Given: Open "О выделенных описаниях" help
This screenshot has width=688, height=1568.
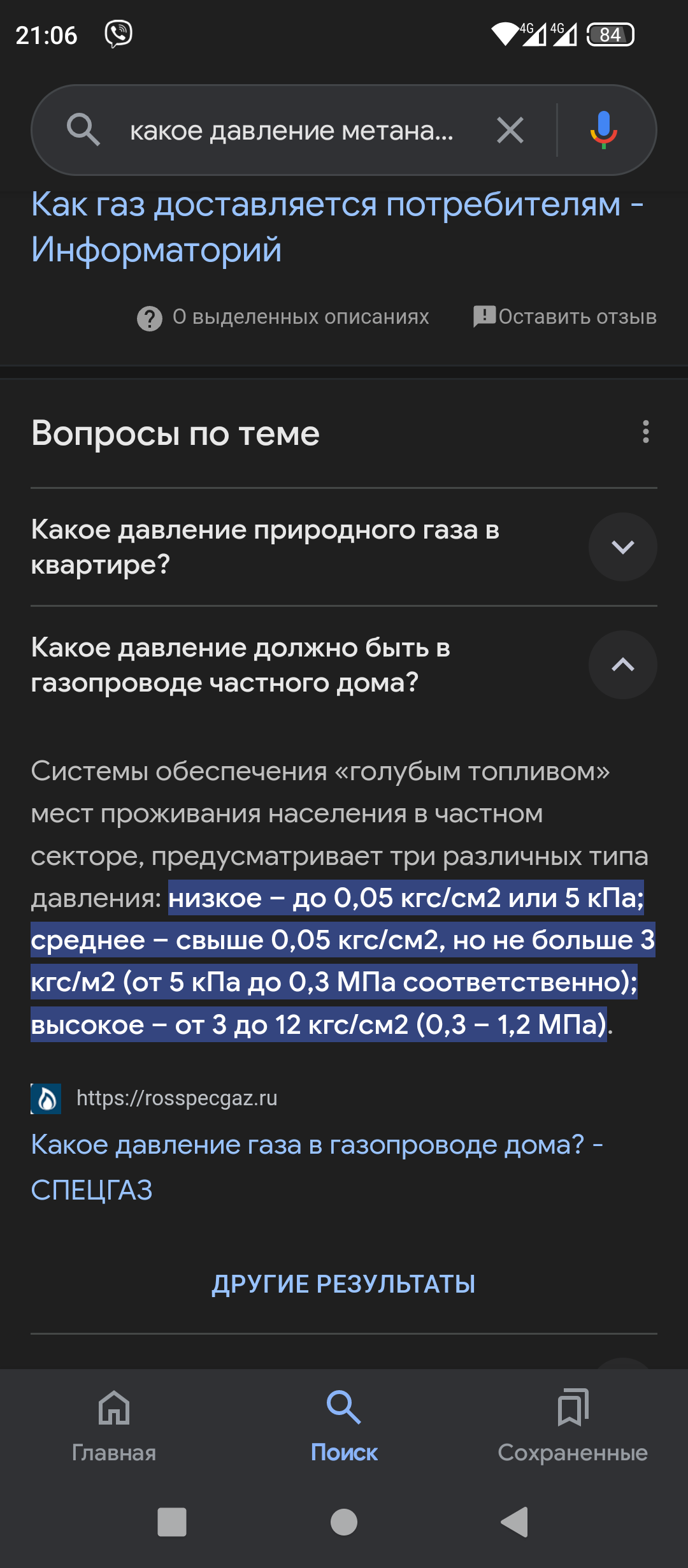Looking at the screenshot, I should pyautogui.click(x=283, y=317).
